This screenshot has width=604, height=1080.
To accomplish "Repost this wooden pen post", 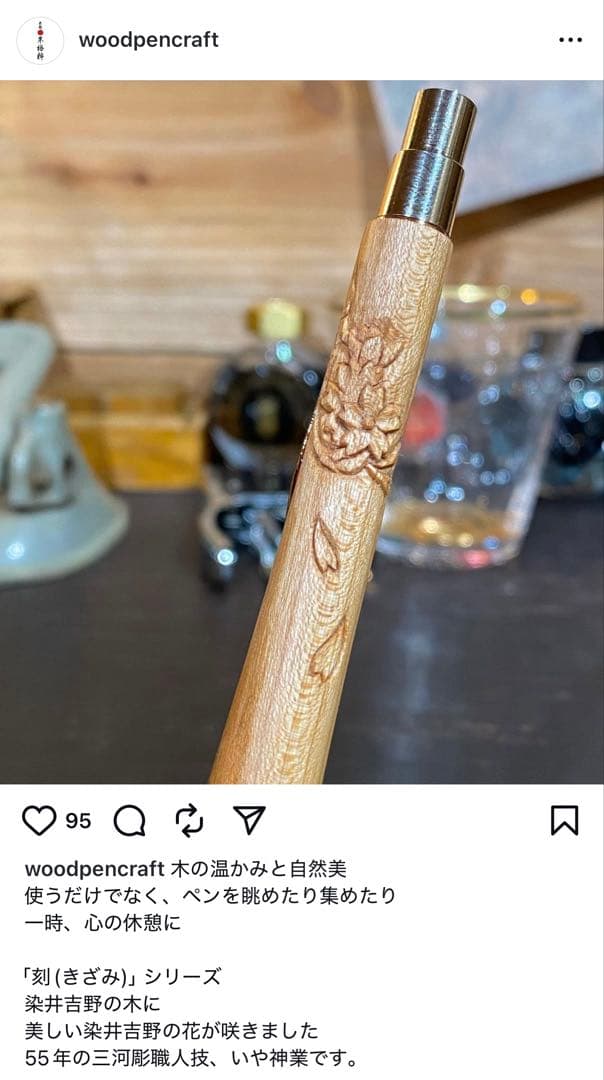I will [189, 821].
